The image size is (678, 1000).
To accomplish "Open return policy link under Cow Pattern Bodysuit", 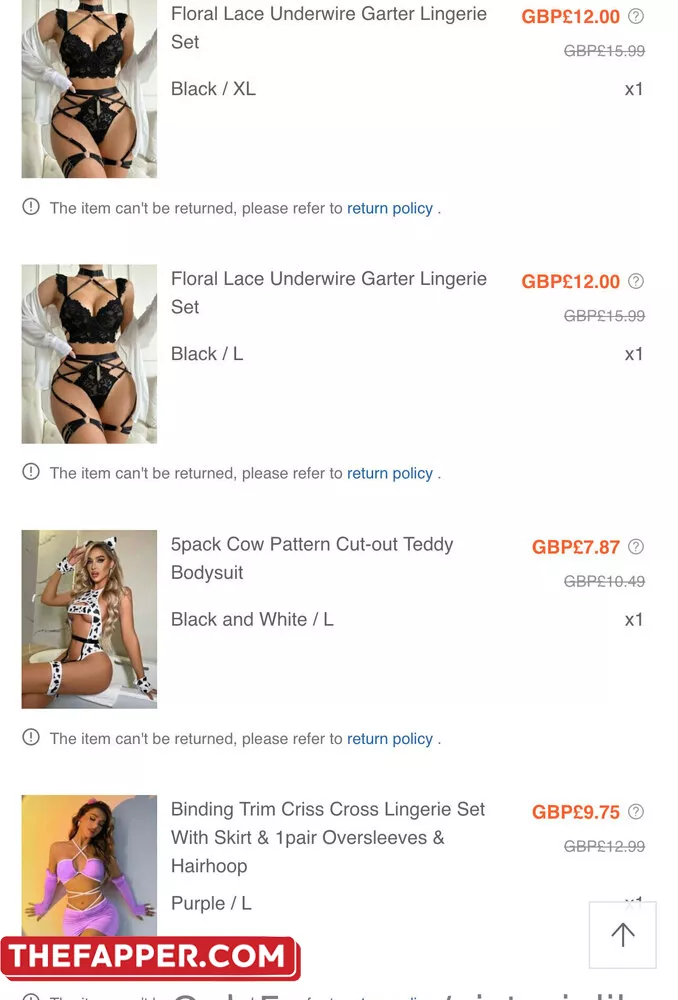I will click(x=389, y=738).
